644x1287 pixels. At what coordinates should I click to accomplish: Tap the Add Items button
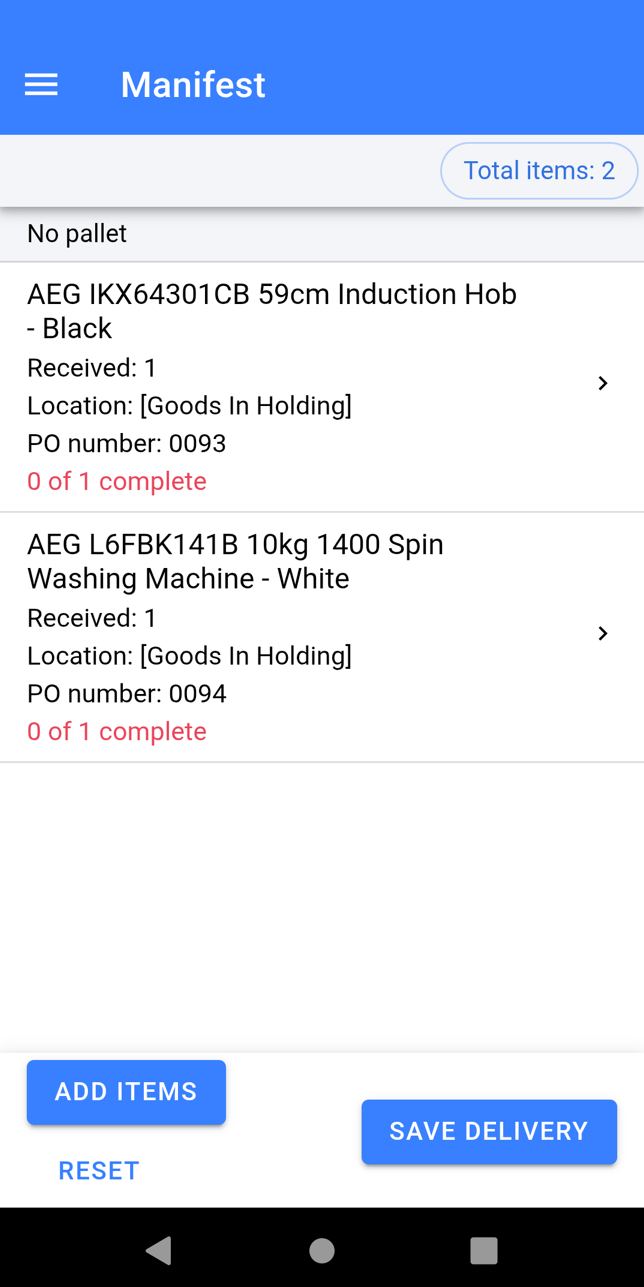tap(126, 1092)
